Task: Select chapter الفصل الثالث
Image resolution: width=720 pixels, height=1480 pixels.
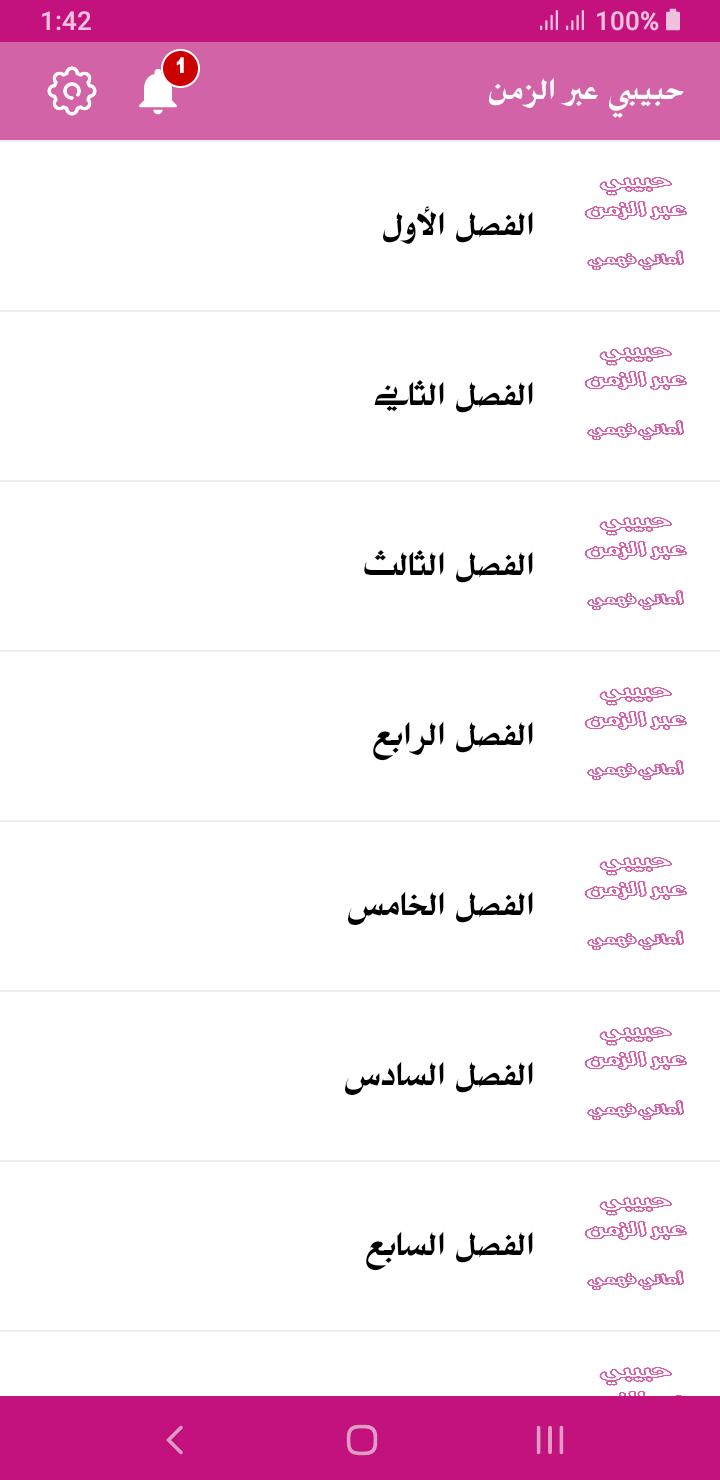Action: coord(448,566)
